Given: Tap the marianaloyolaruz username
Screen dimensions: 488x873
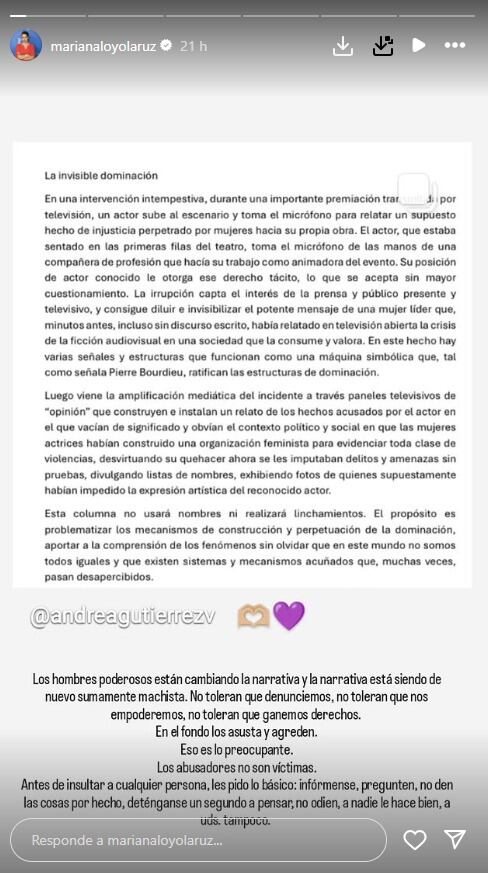Looking at the screenshot, I should 104,46.
